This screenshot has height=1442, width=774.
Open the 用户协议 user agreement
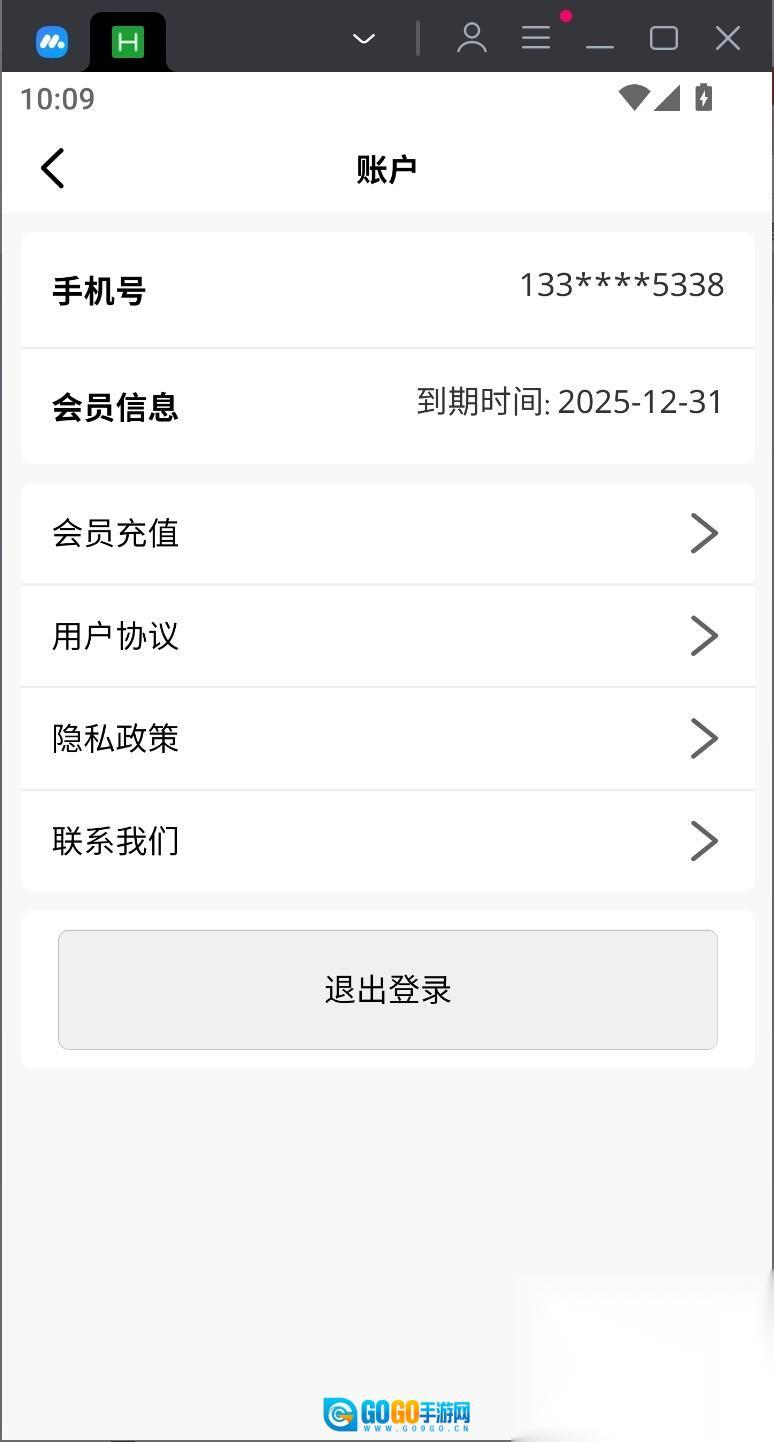coord(387,636)
